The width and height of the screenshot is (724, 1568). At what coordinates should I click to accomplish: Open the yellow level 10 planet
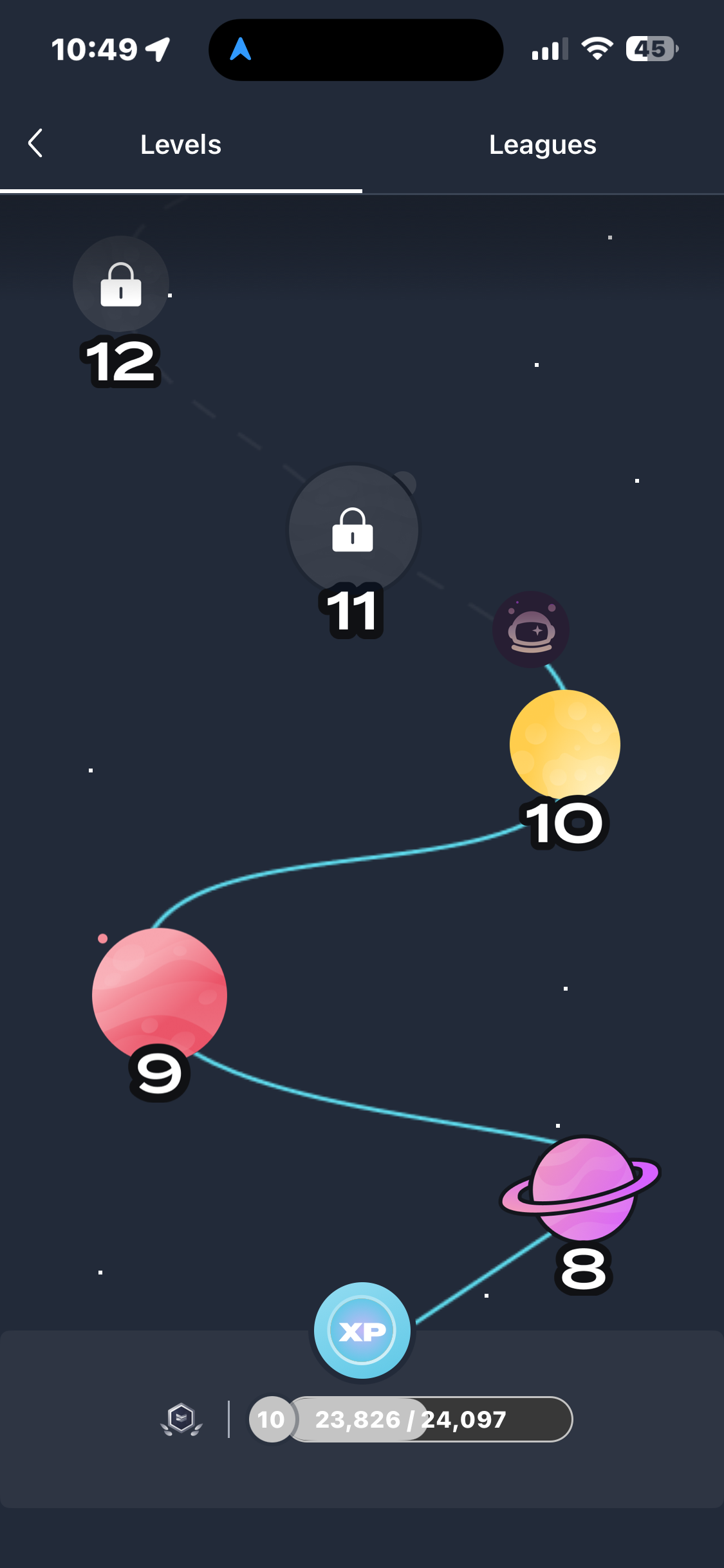[564, 744]
